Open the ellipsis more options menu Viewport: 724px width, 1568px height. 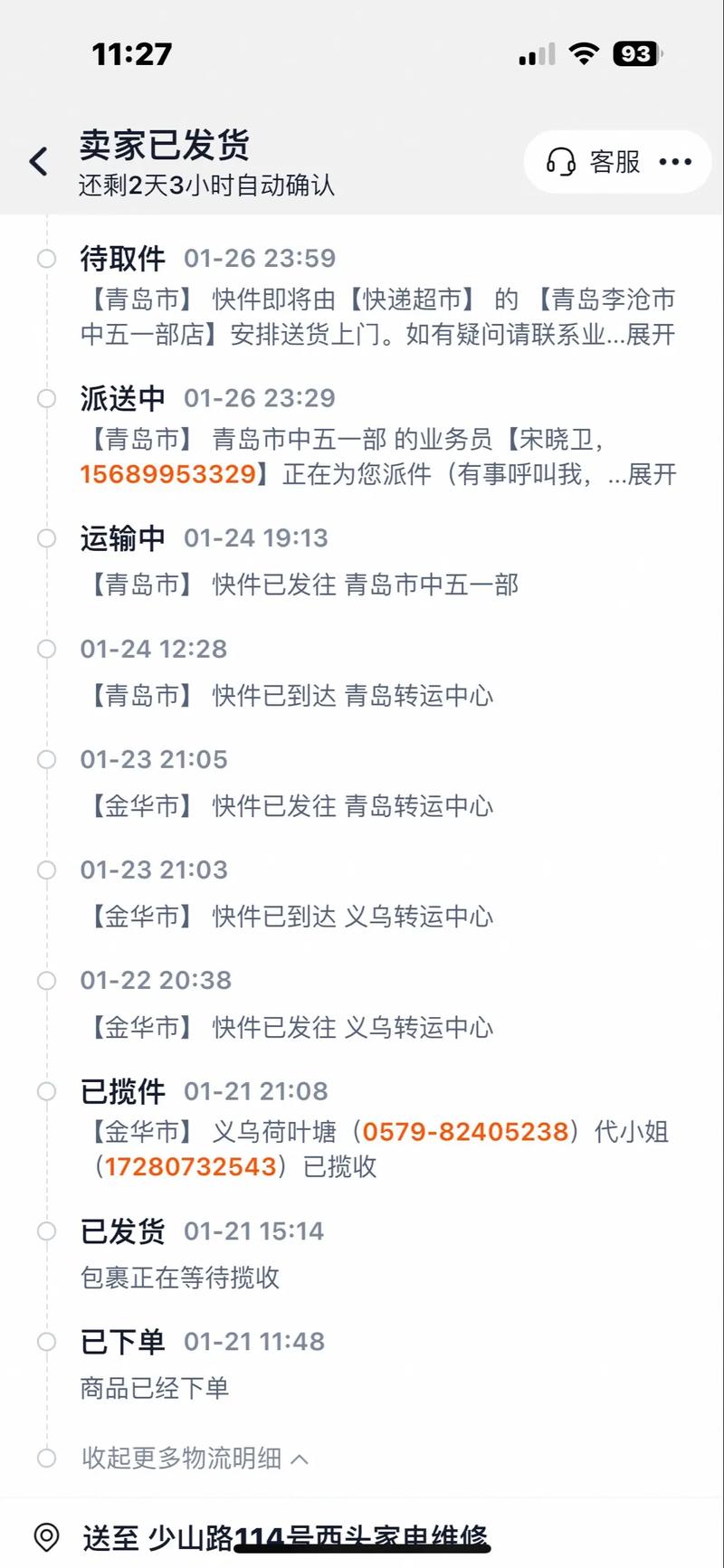coord(676,162)
